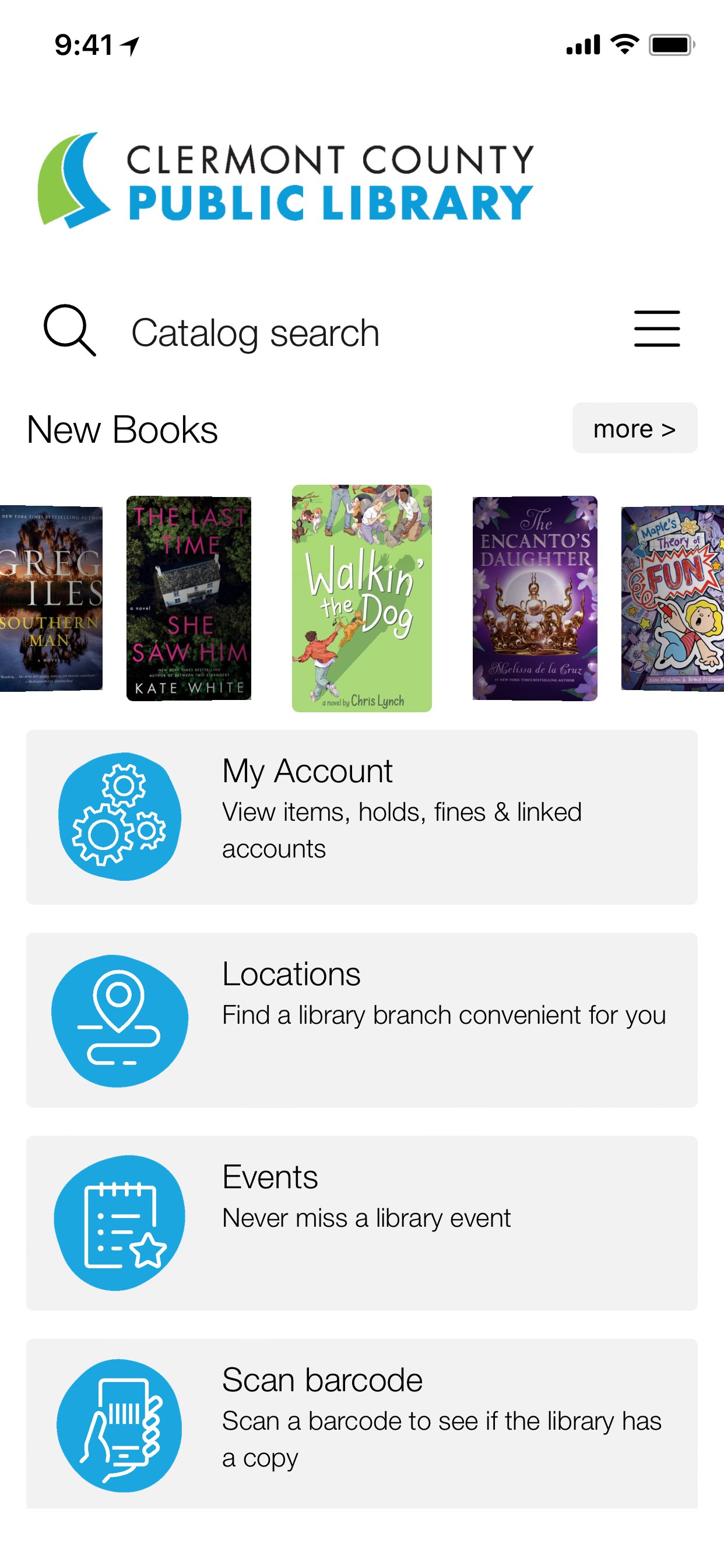Go to Locations to find a branch
The image size is (724, 1568).
coord(361,1020)
